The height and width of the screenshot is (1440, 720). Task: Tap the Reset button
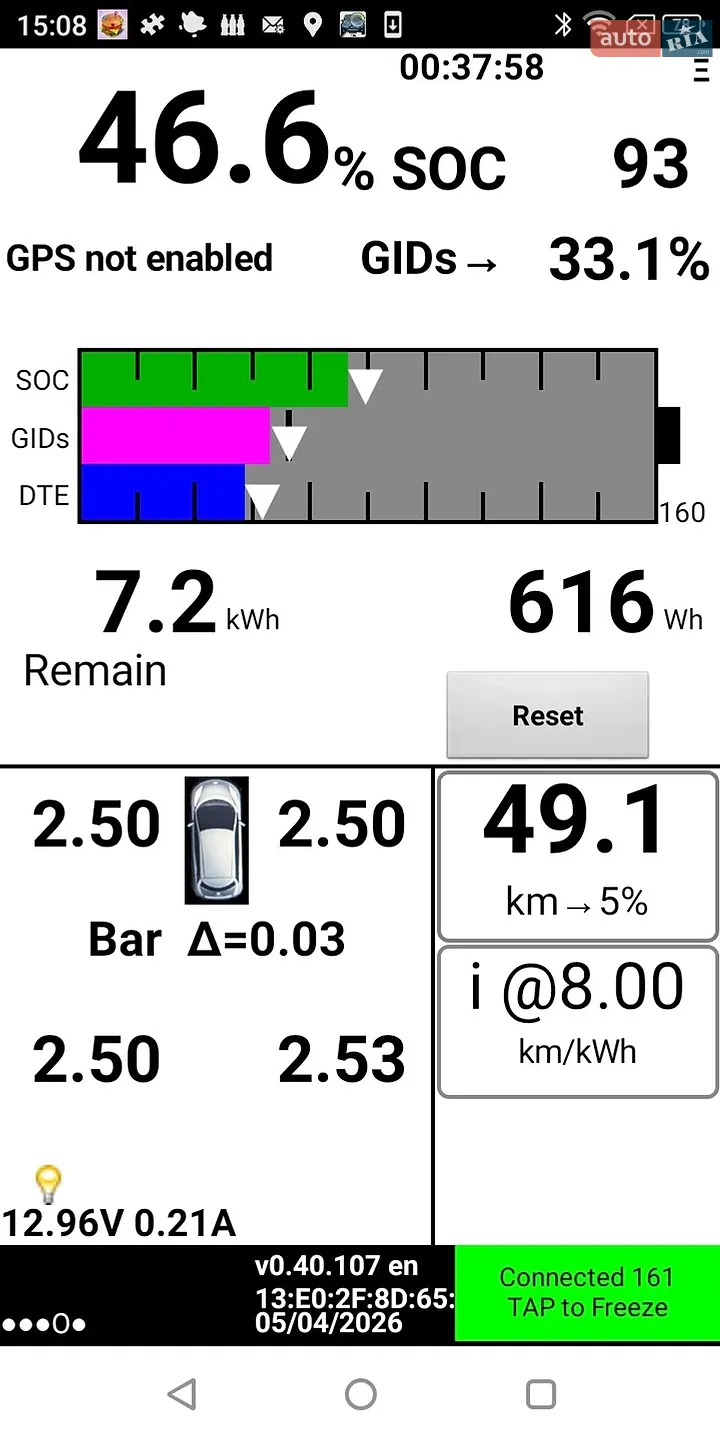[547, 715]
